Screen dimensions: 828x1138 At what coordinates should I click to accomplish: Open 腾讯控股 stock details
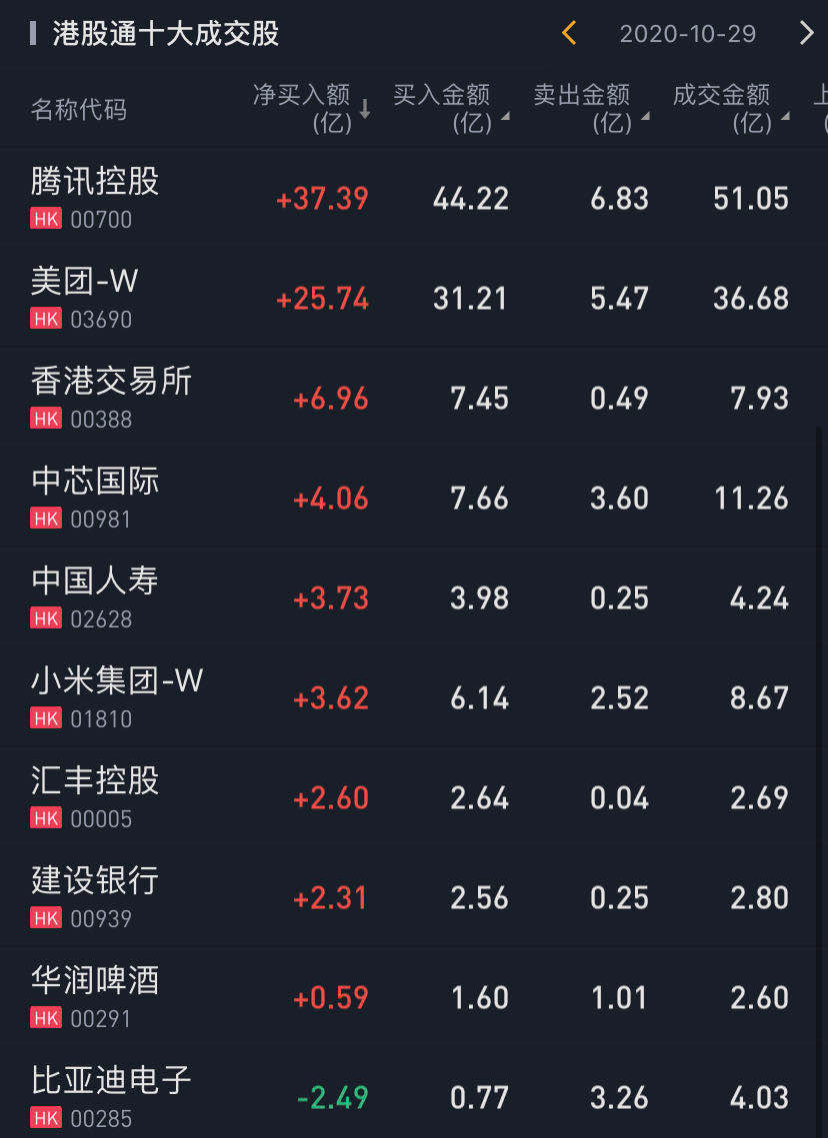click(x=95, y=197)
